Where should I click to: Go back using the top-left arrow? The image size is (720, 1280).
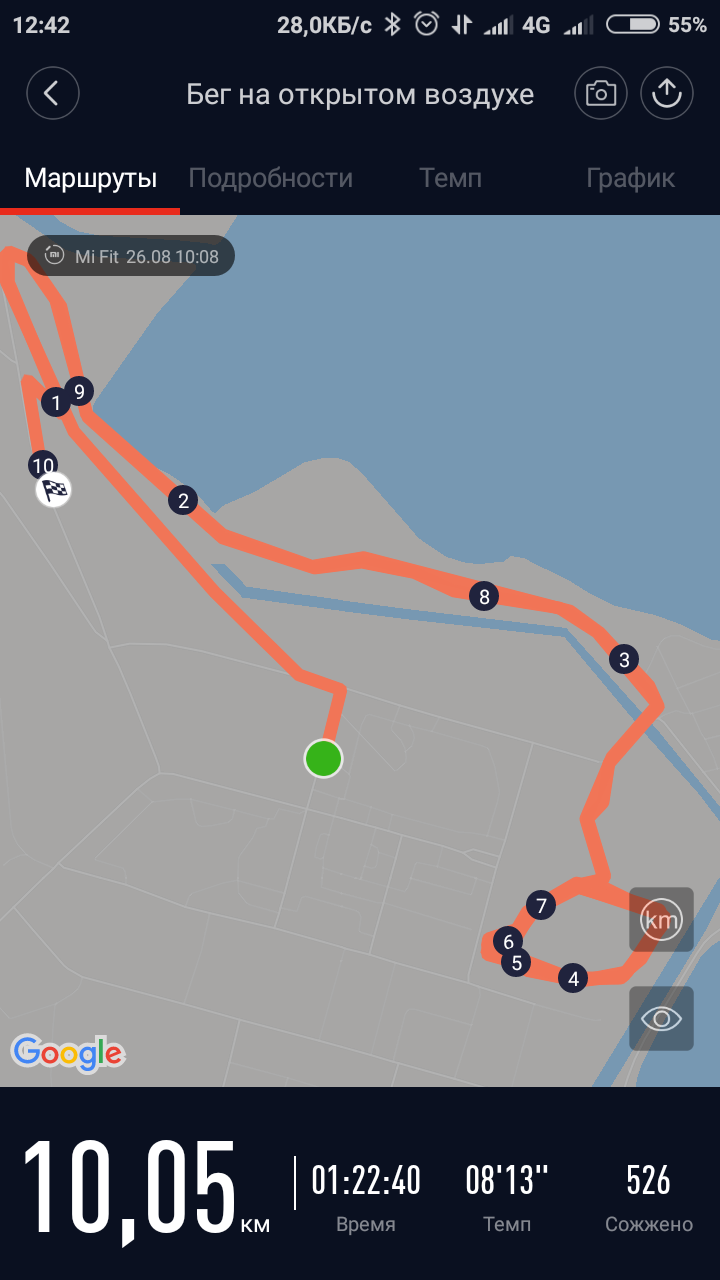pyautogui.click(x=52, y=94)
